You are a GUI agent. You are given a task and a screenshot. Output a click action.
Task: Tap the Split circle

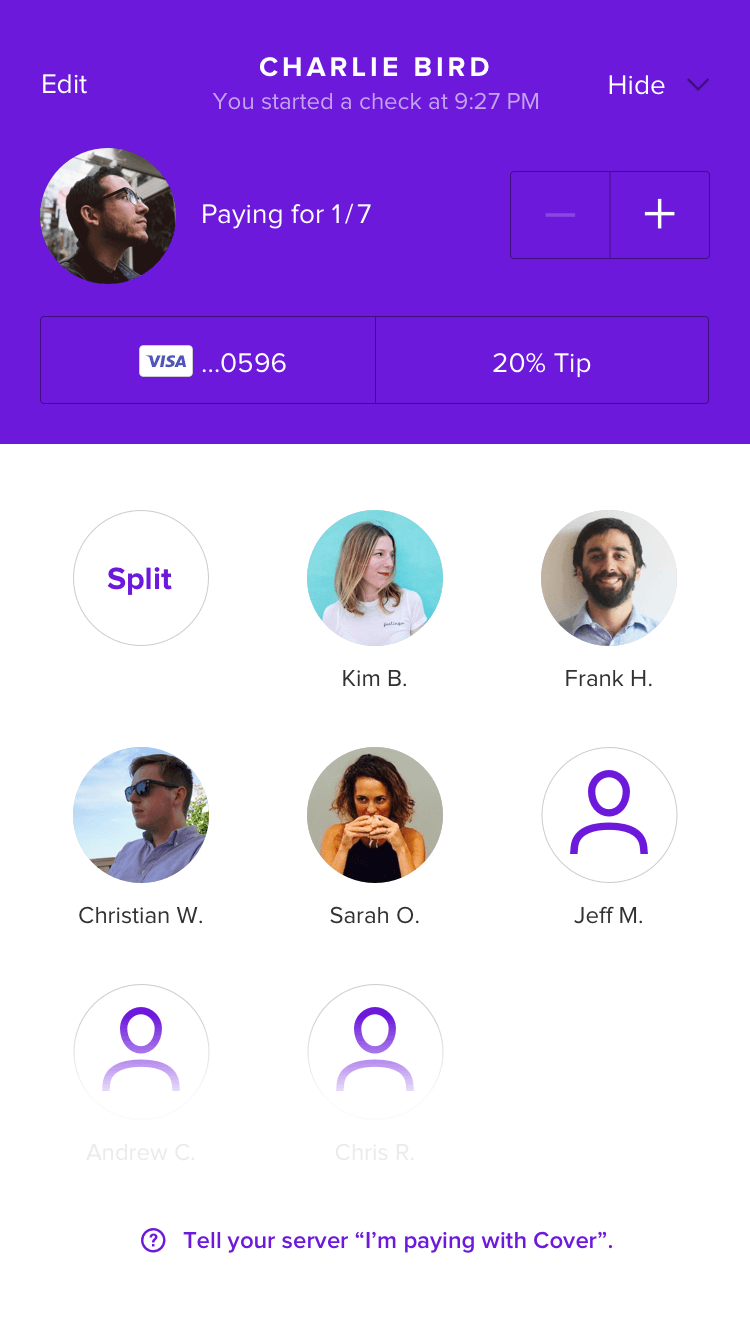(x=141, y=578)
